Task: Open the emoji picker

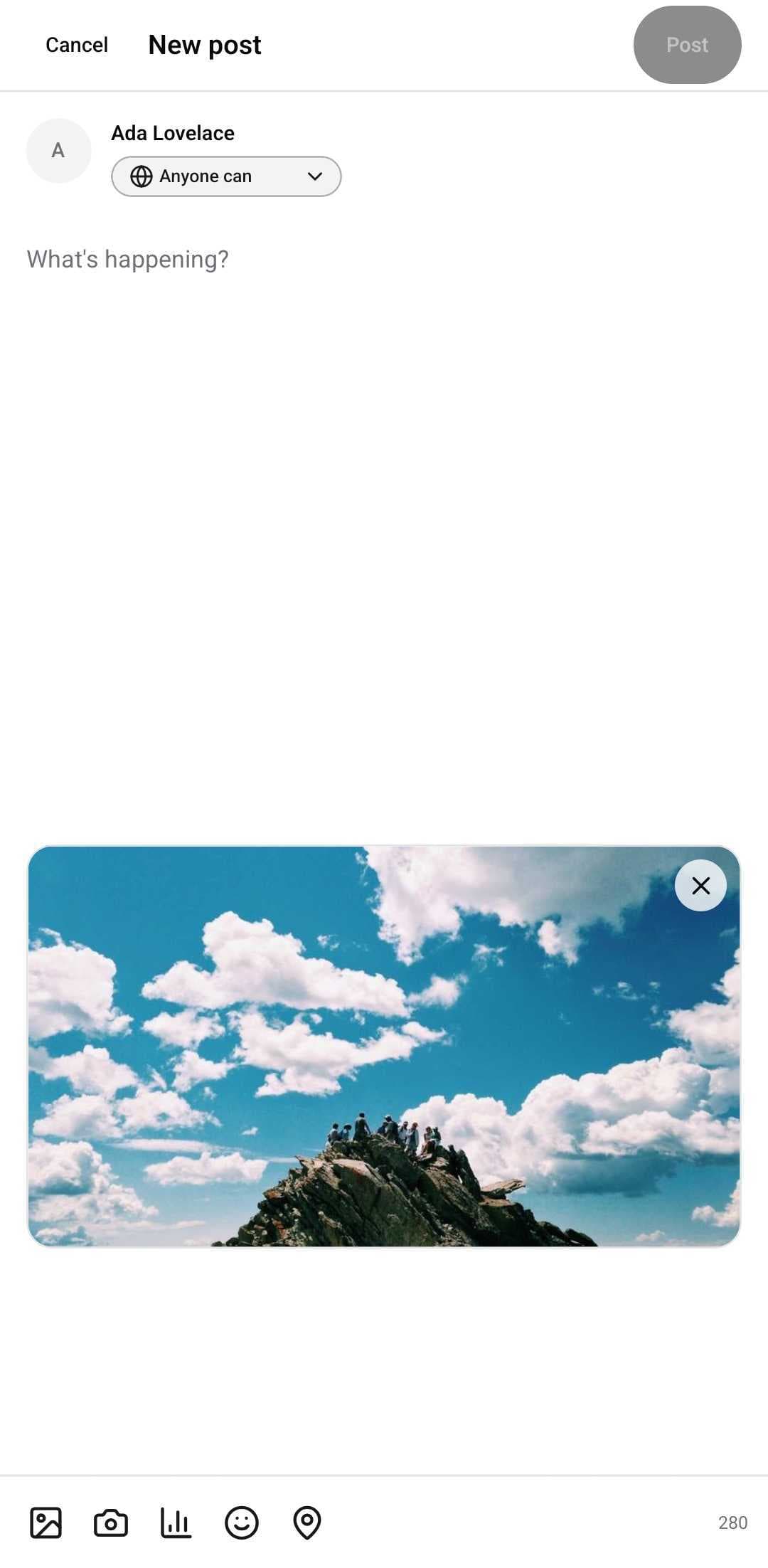Action: click(242, 1523)
